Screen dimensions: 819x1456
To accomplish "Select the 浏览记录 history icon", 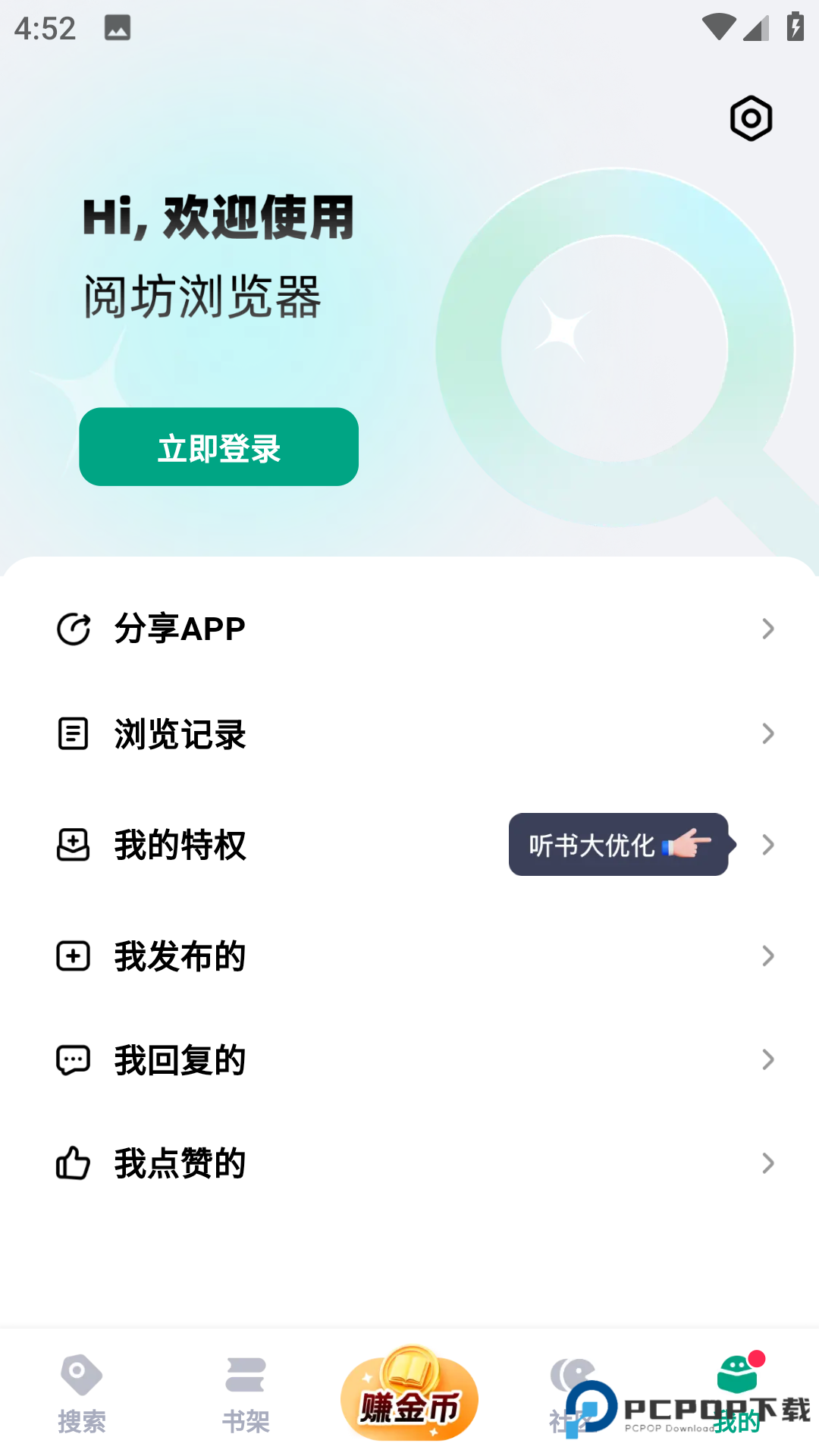I will [x=72, y=733].
